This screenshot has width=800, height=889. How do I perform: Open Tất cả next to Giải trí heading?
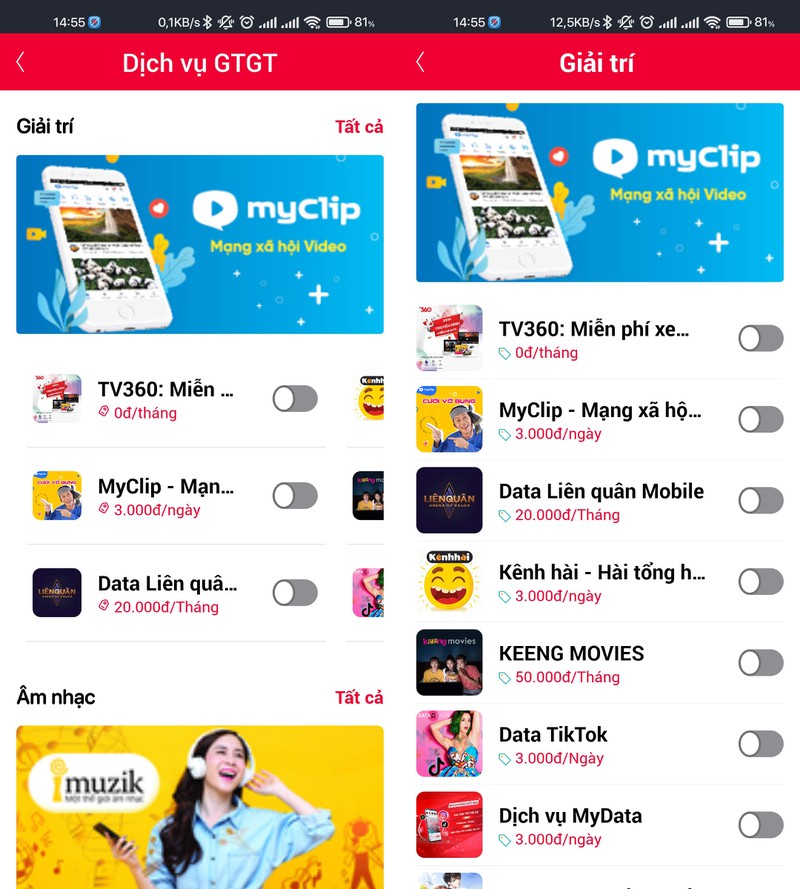point(359,126)
